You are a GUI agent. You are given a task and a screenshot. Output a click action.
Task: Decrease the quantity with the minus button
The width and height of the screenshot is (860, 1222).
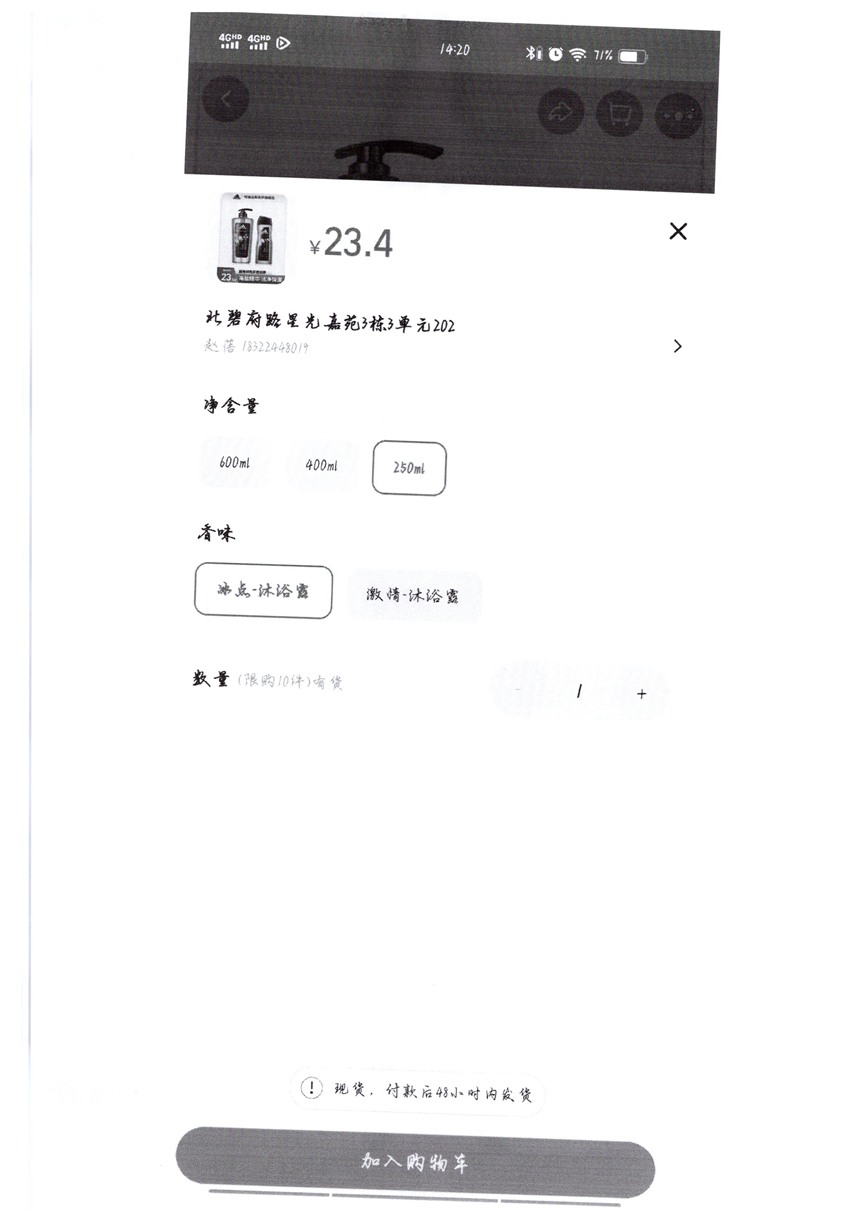(x=517, y=692)
